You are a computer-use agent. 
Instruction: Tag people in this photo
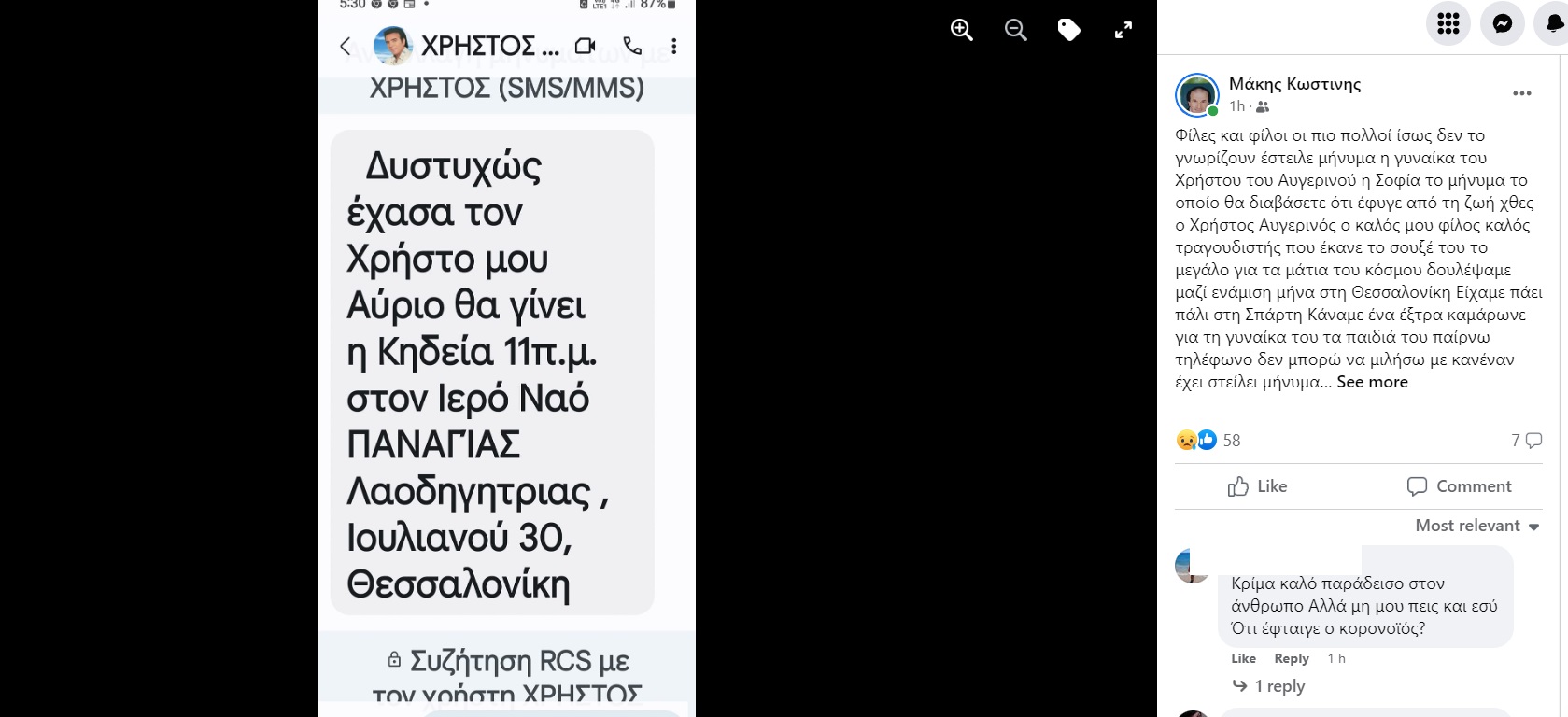tap(1068, 30)
